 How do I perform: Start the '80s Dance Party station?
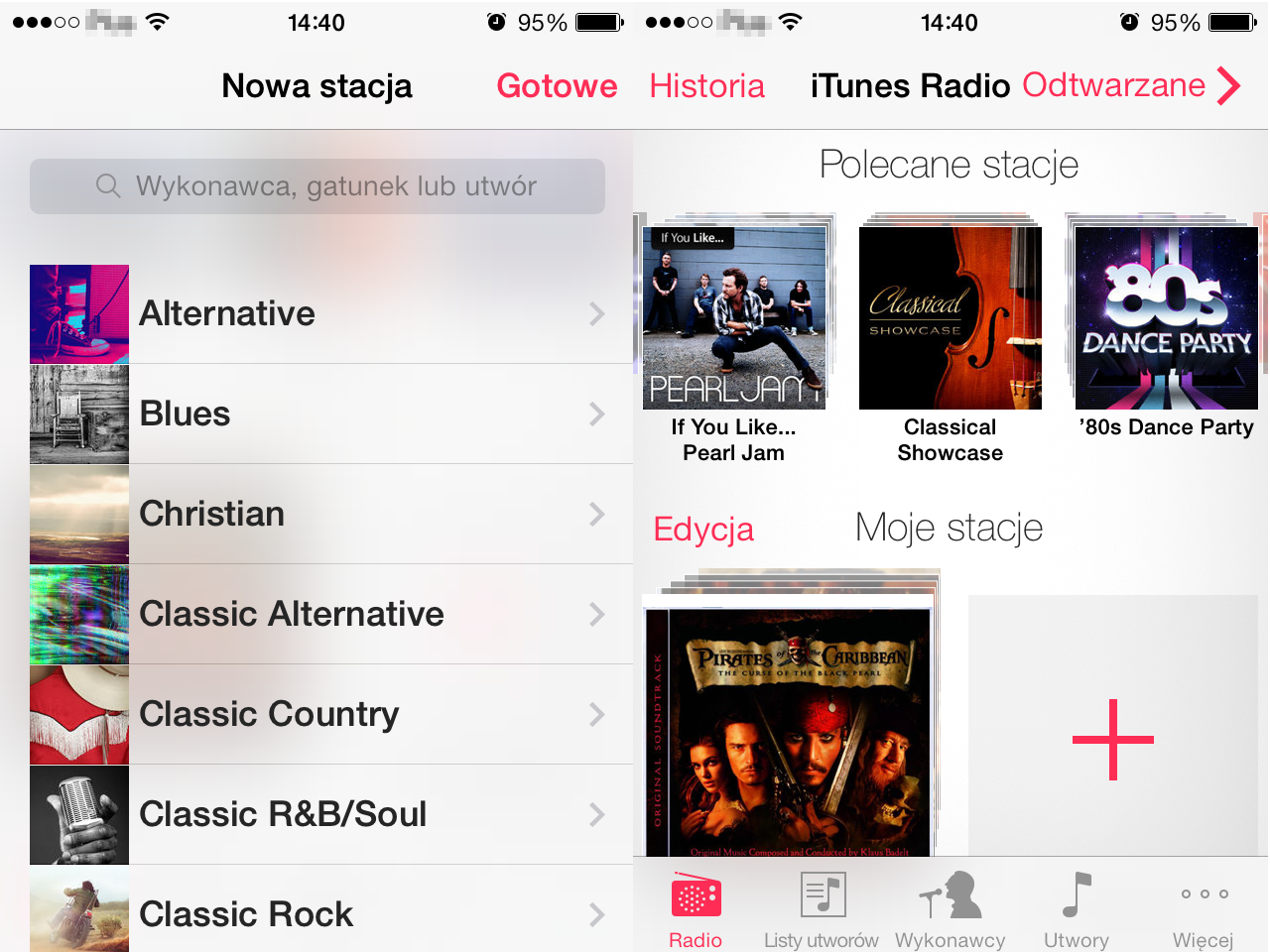click(1167, 319)
